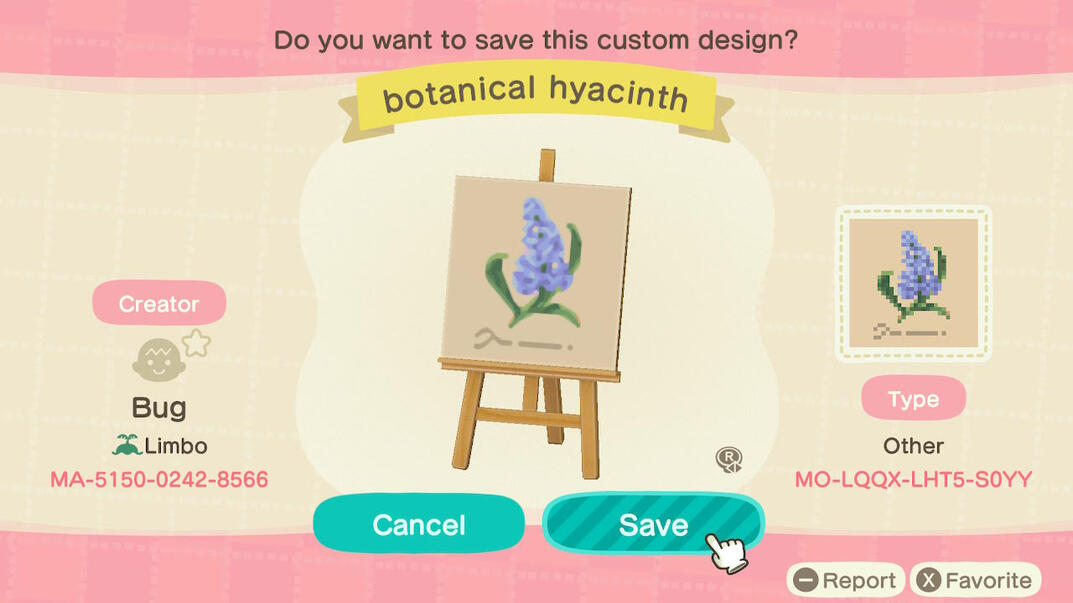Save the botanical hyacinth design
The width and height of the screenshot is (1073, 603).
(653, 525)
